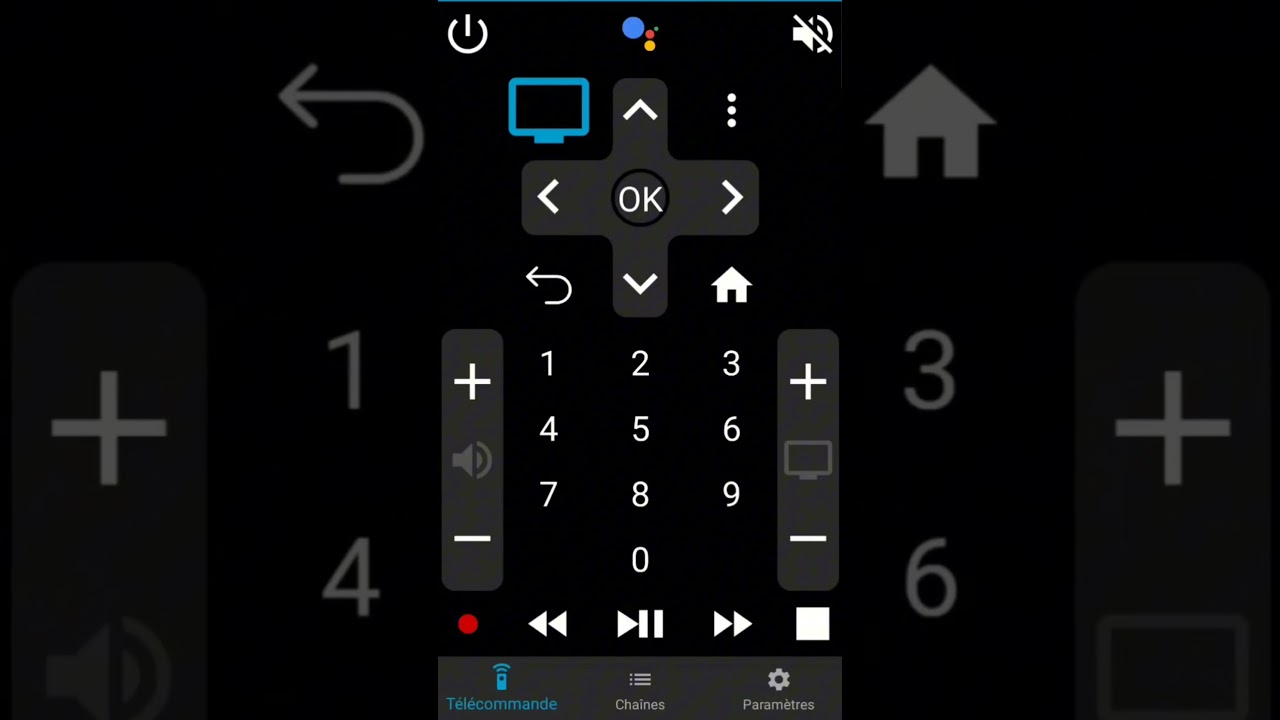
Task: Increase the volume
Action: (472, 382)
